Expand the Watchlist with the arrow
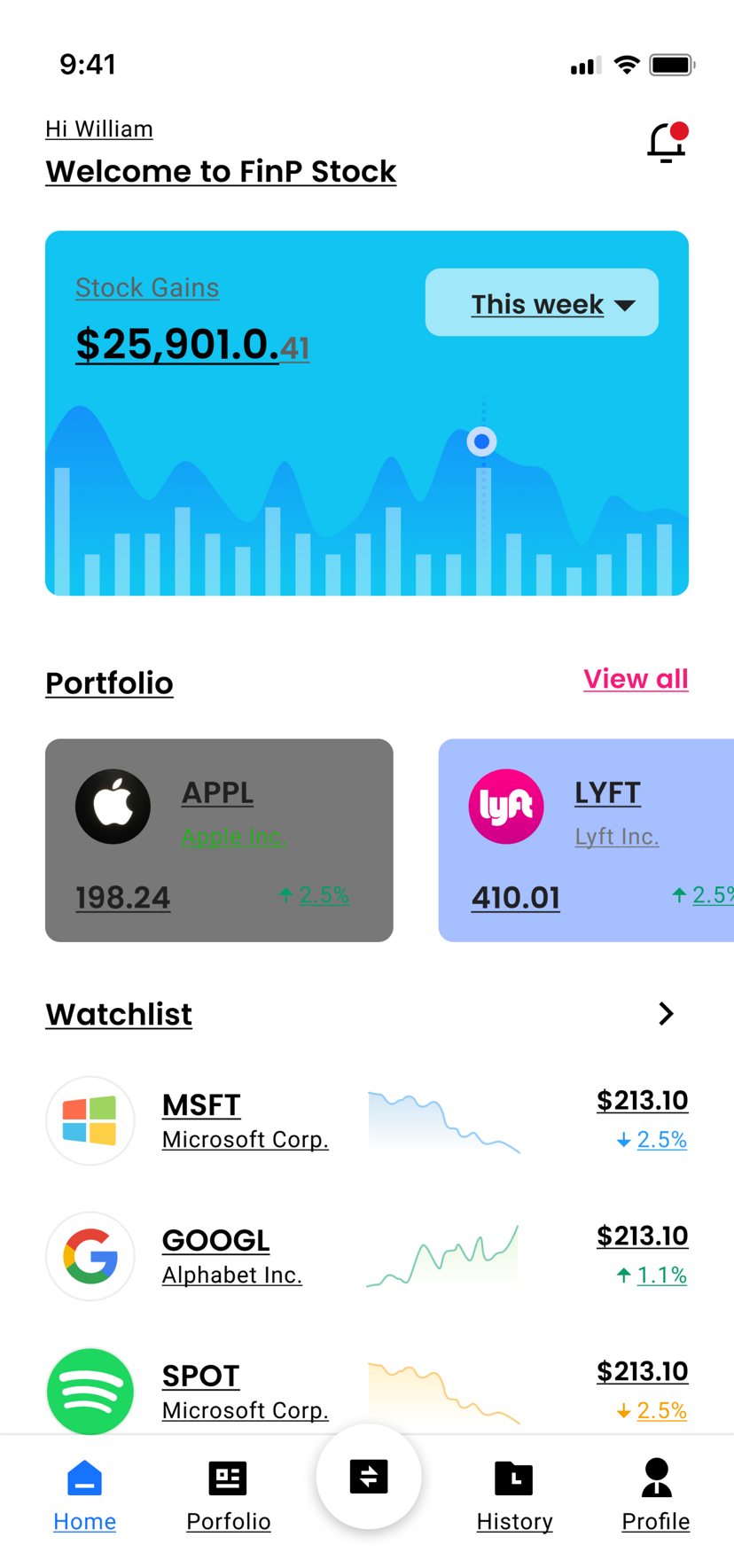 point(667,1014)
